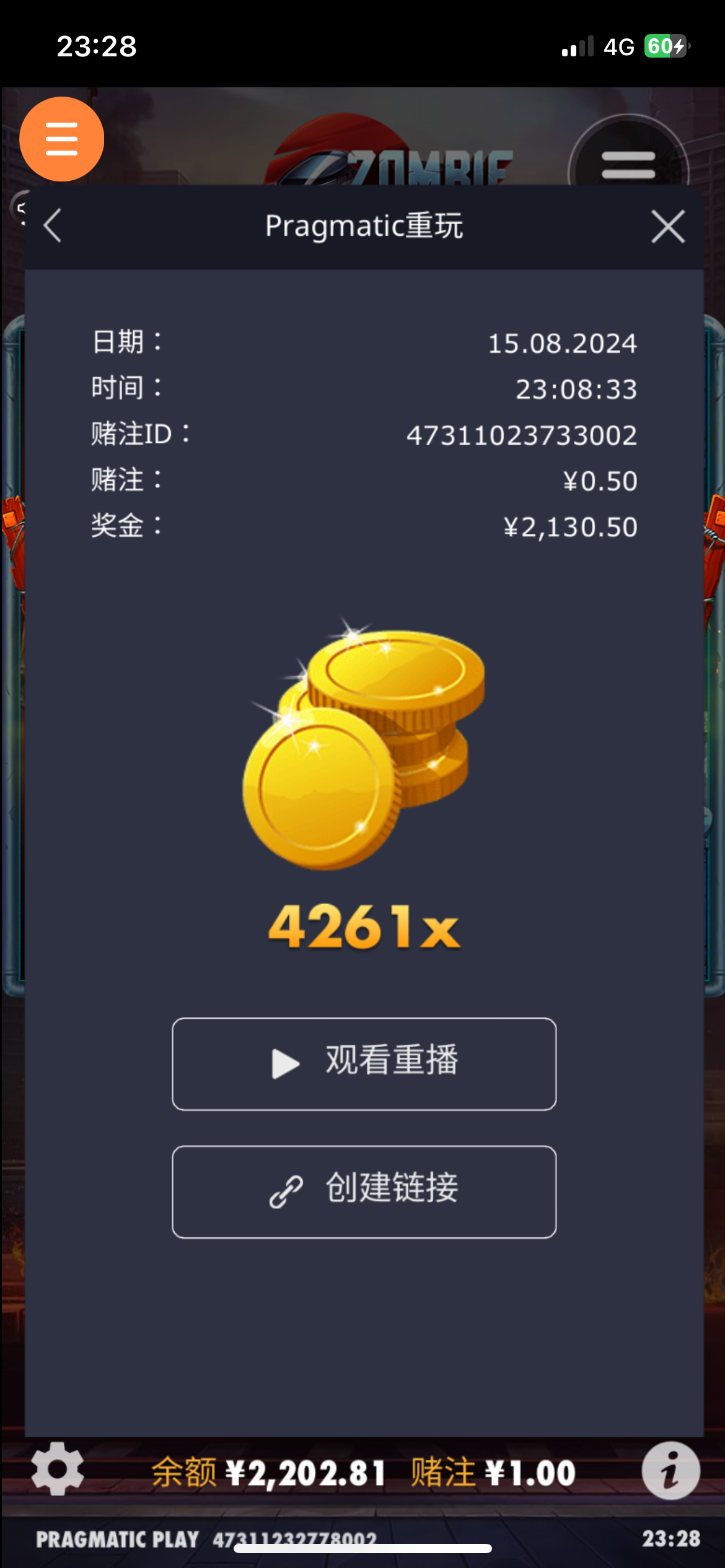Screen dimensions: 725x1568
Task: Tap 创建链接 to create a link
Action: pos(364,1191)
